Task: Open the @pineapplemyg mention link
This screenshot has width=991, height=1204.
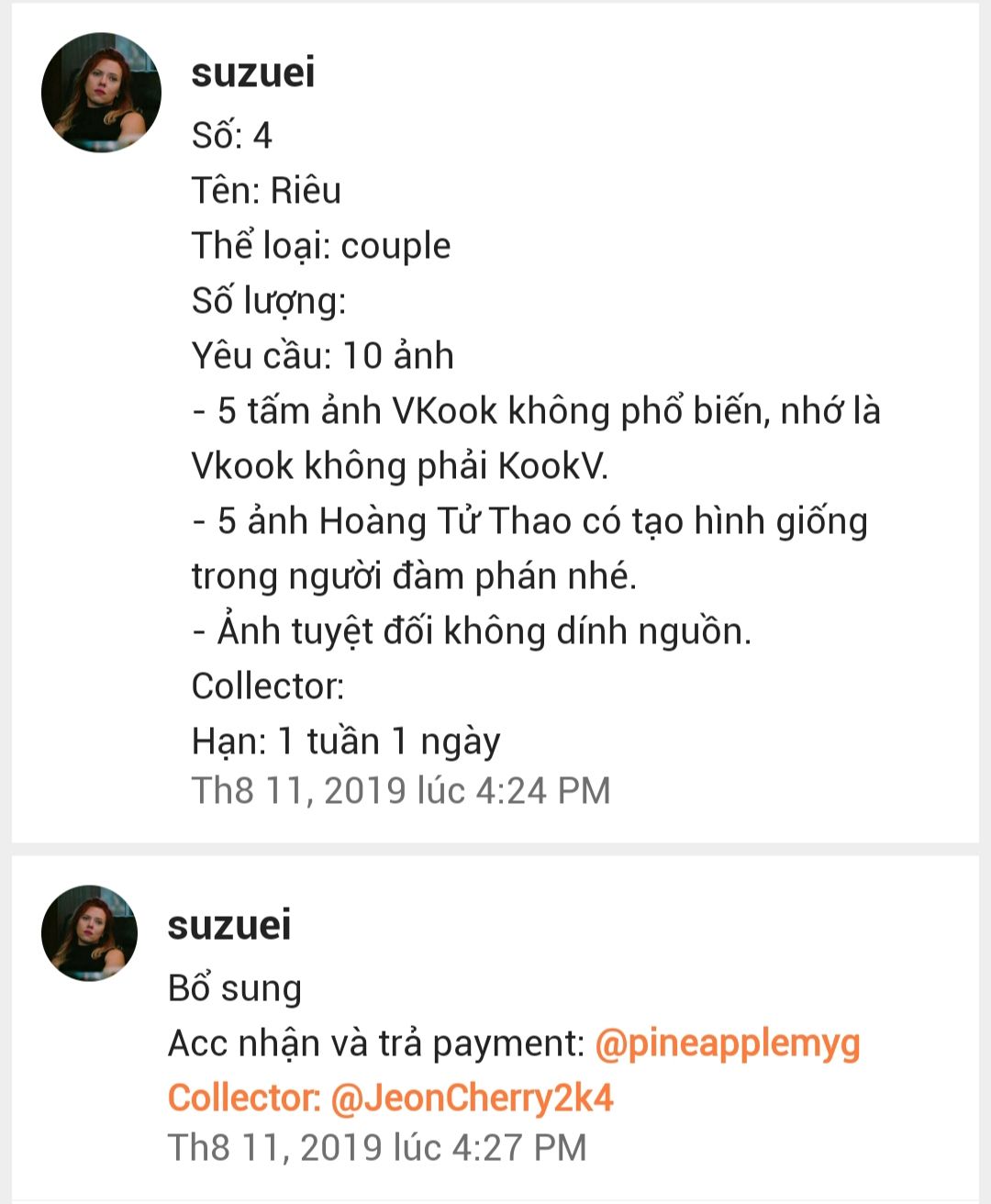Action: pos(727,1043)
